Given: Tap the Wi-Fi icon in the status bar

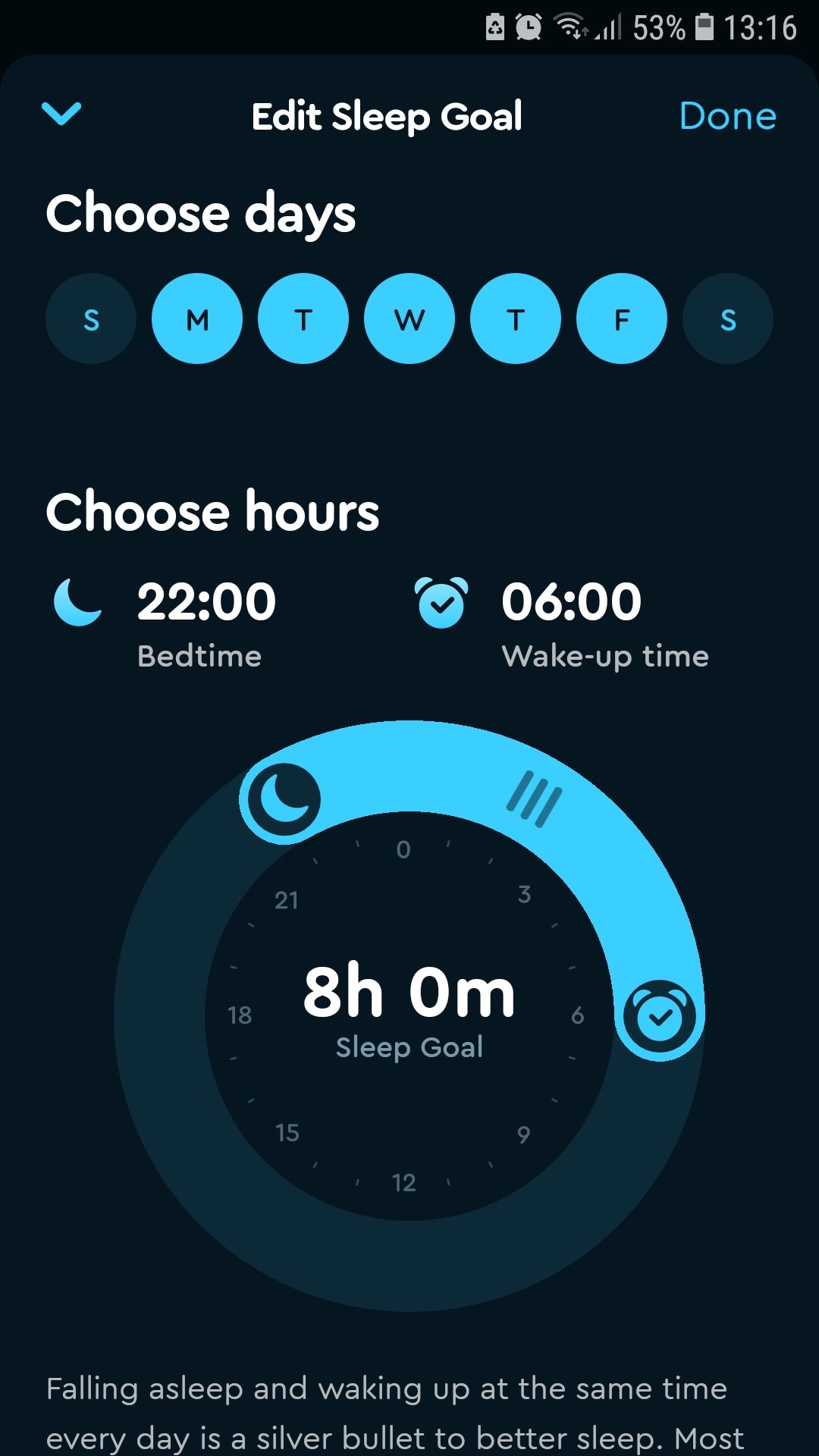Looking at the screenshot, I should tap(569, 26).
